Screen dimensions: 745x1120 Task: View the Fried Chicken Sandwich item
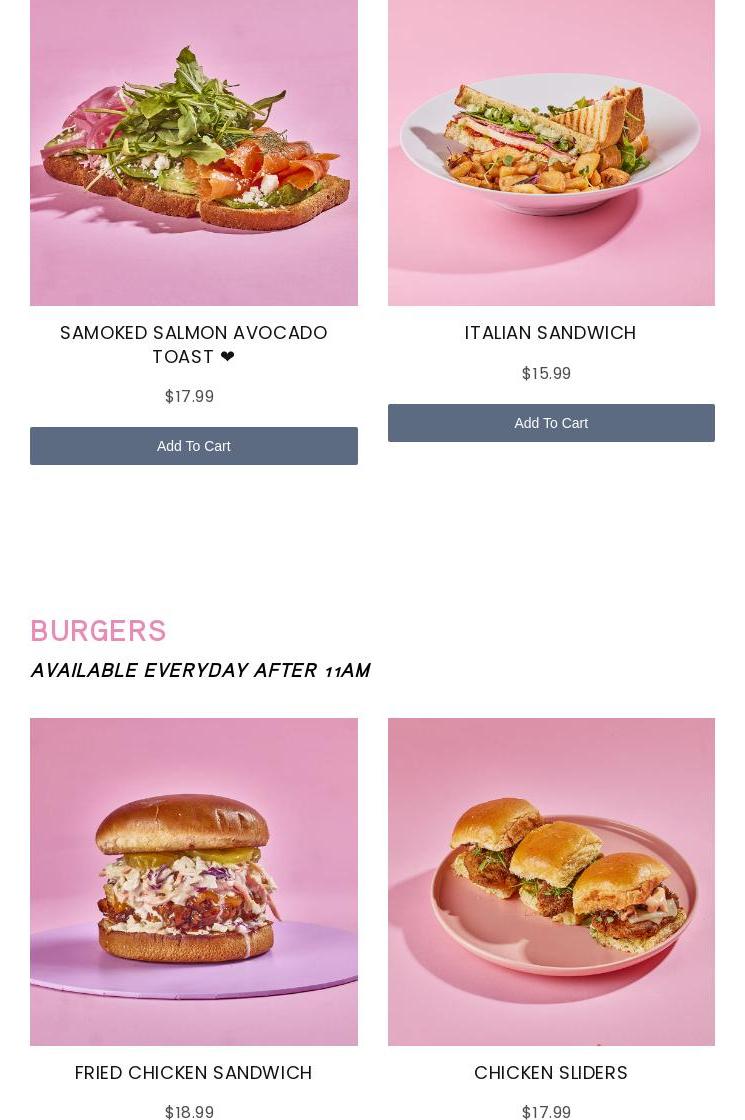pos(193,881)
